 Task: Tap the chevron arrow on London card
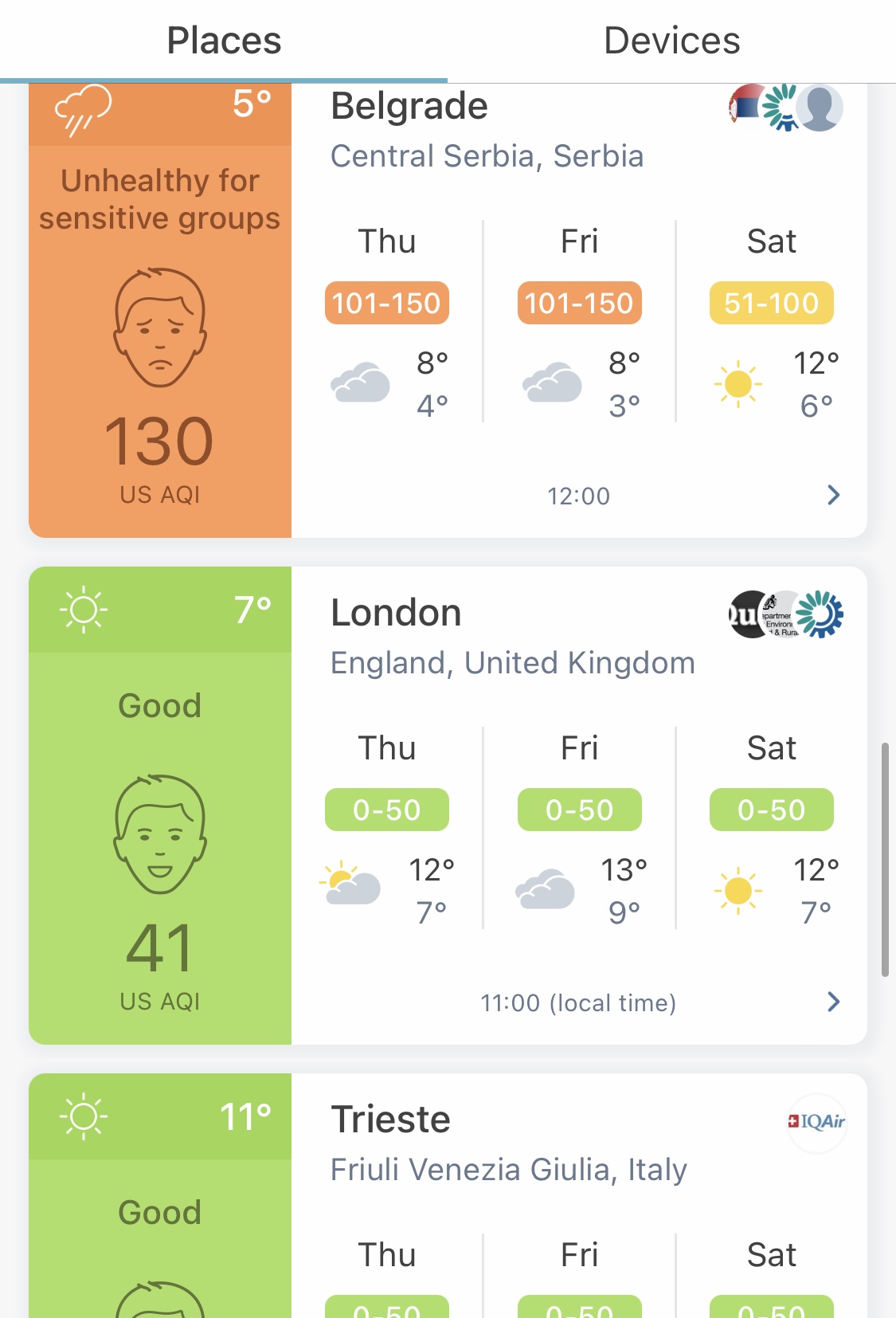tap(833, 1002)
